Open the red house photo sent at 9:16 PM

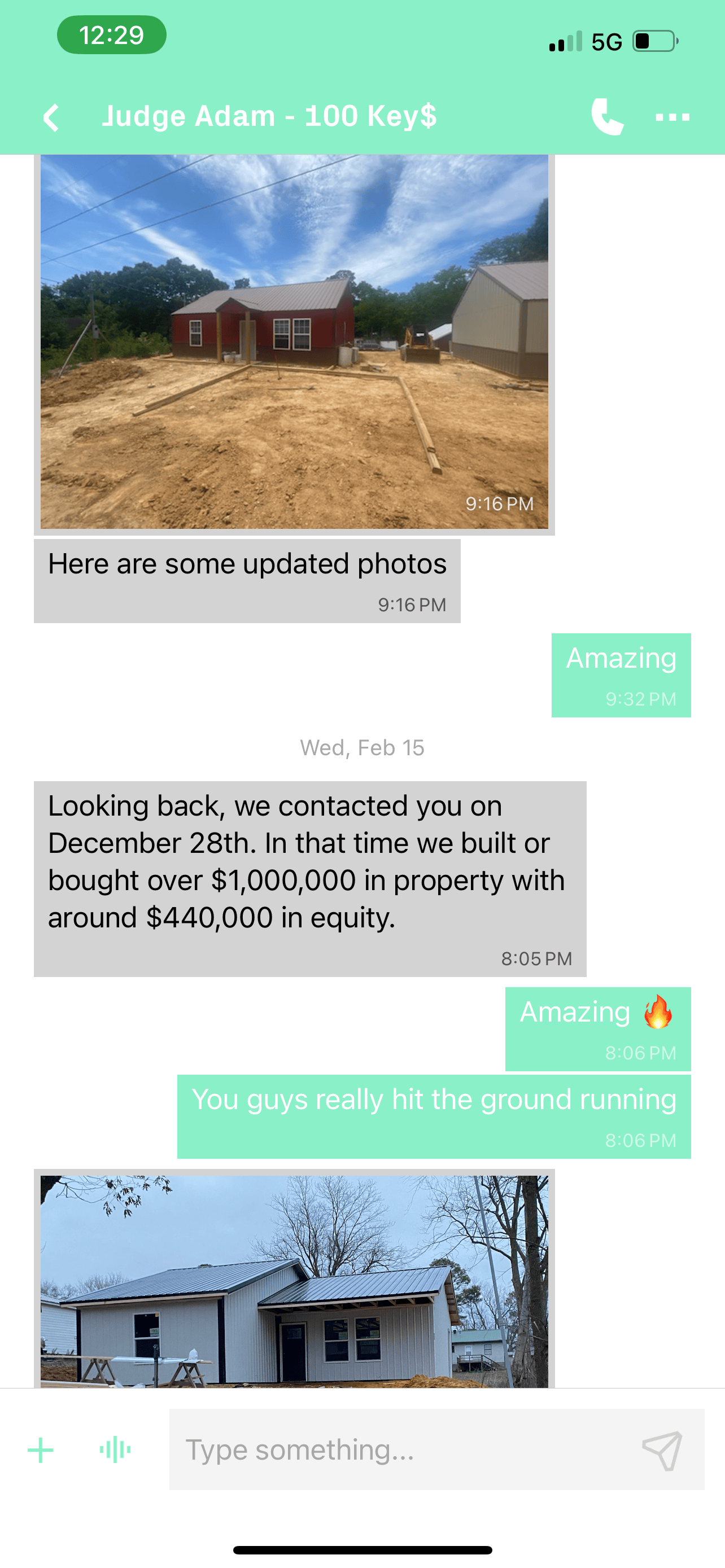(x=294, y=342)
